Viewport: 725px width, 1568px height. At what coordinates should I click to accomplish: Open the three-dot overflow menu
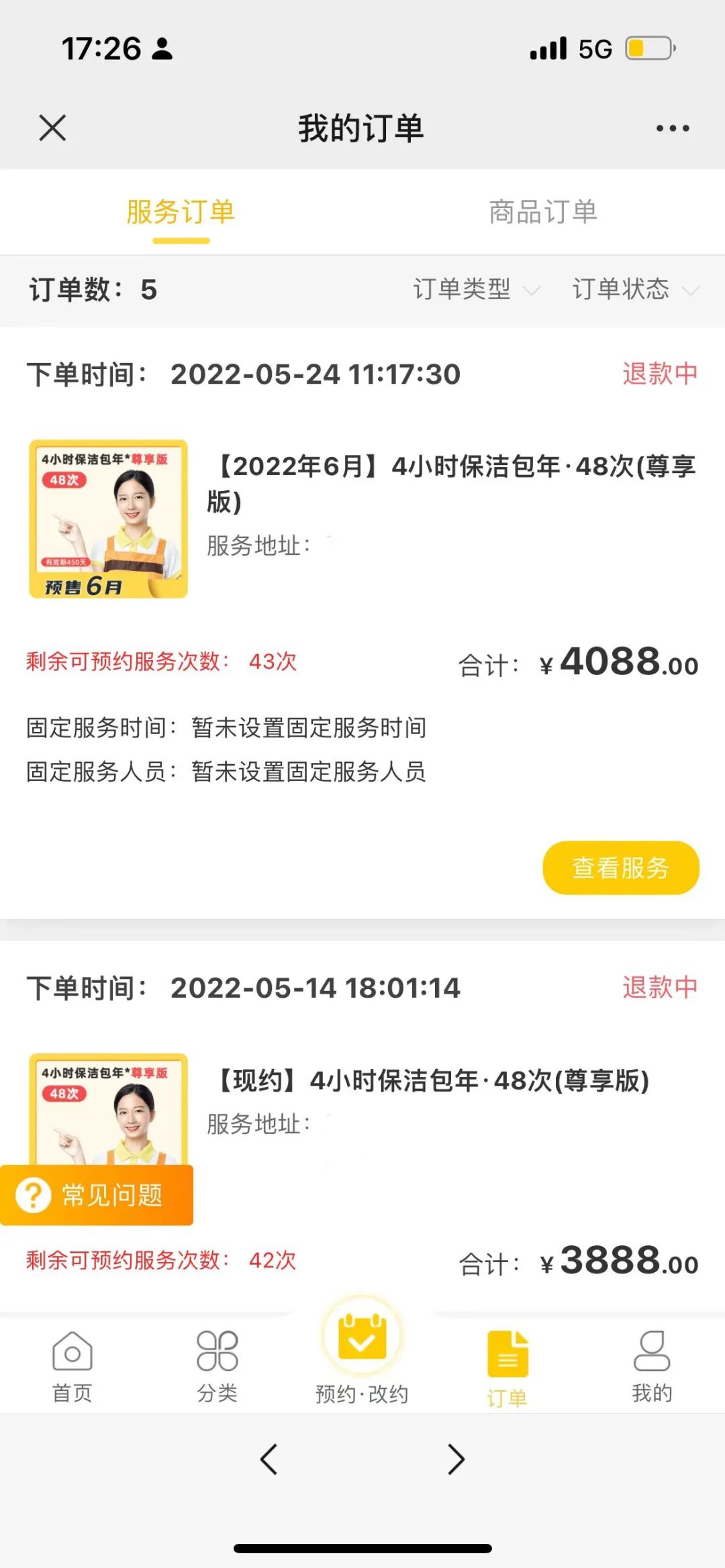(672, 128)
